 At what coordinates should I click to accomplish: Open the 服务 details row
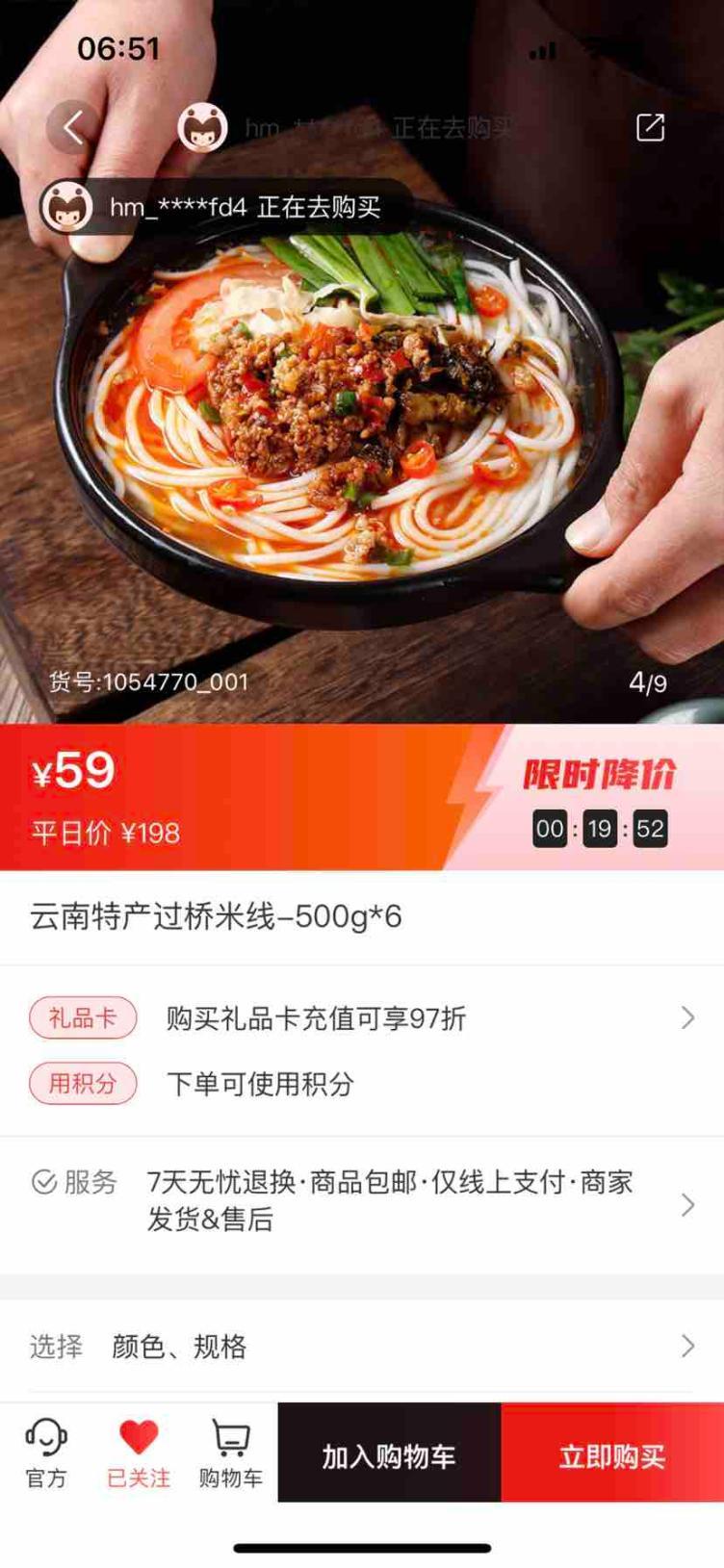pos(362,1203)
